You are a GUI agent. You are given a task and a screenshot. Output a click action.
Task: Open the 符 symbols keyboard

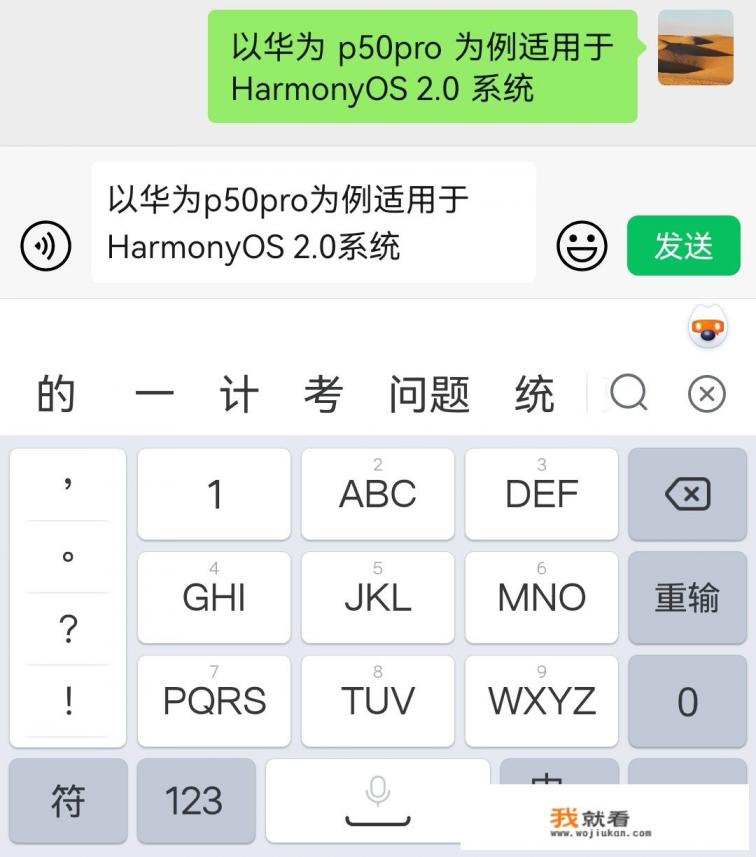(68, 801)
